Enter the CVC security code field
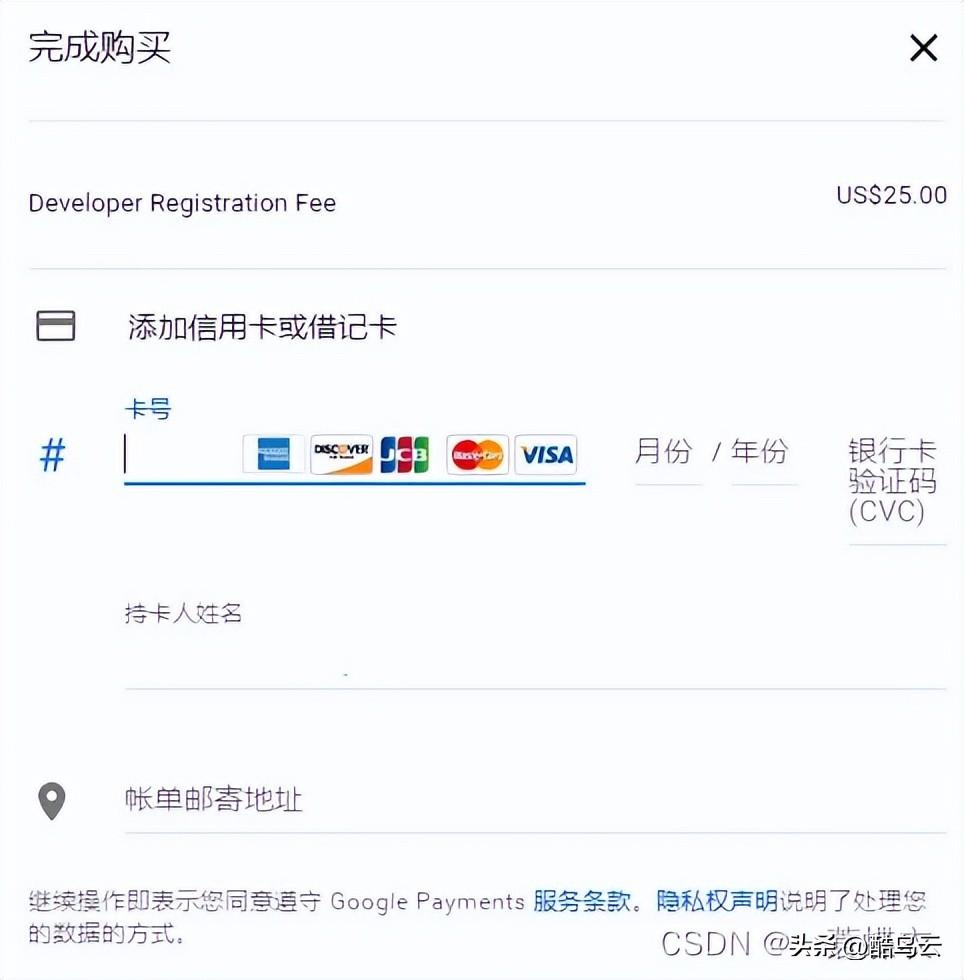This screenshot has height=980, width=964. (x=893, y=484)
